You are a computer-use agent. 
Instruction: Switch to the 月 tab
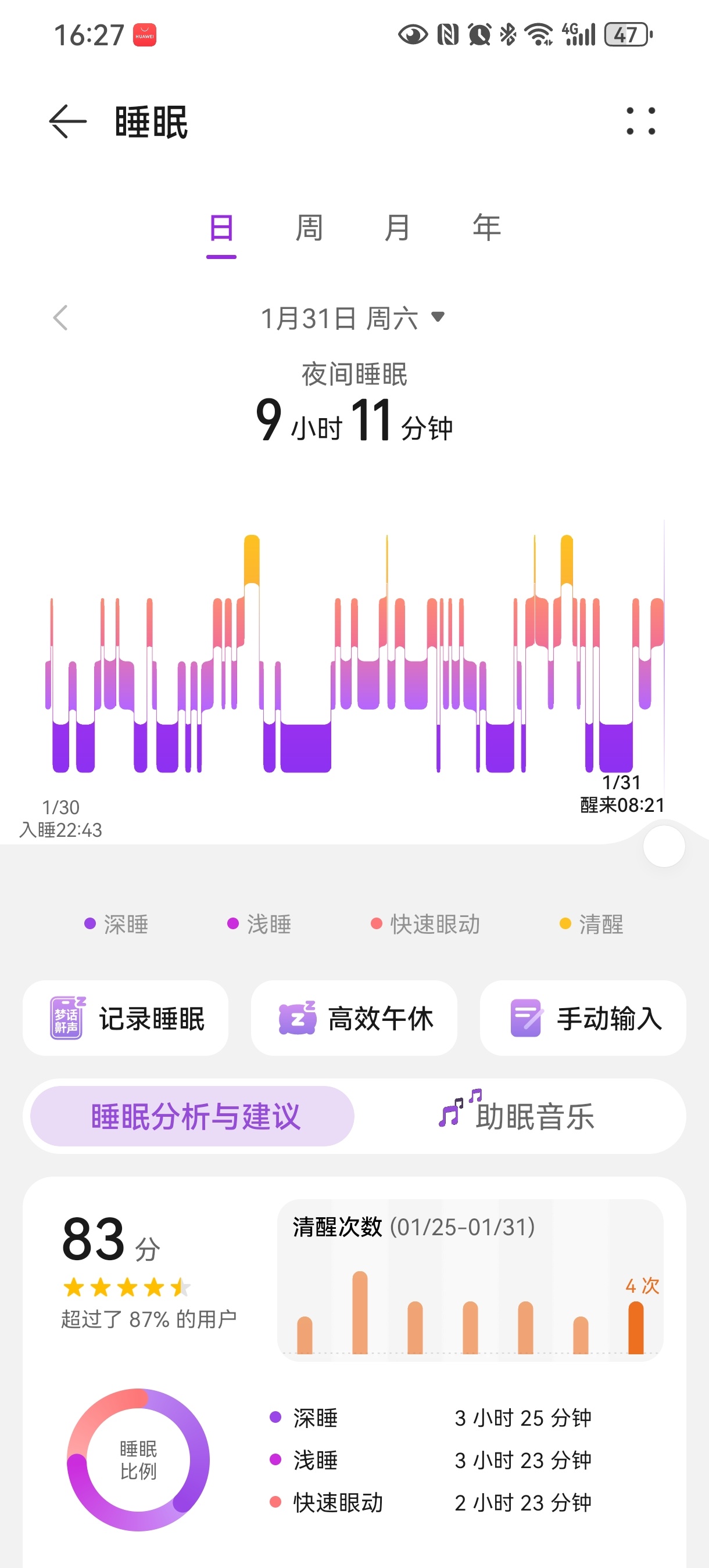coord(397,229)
